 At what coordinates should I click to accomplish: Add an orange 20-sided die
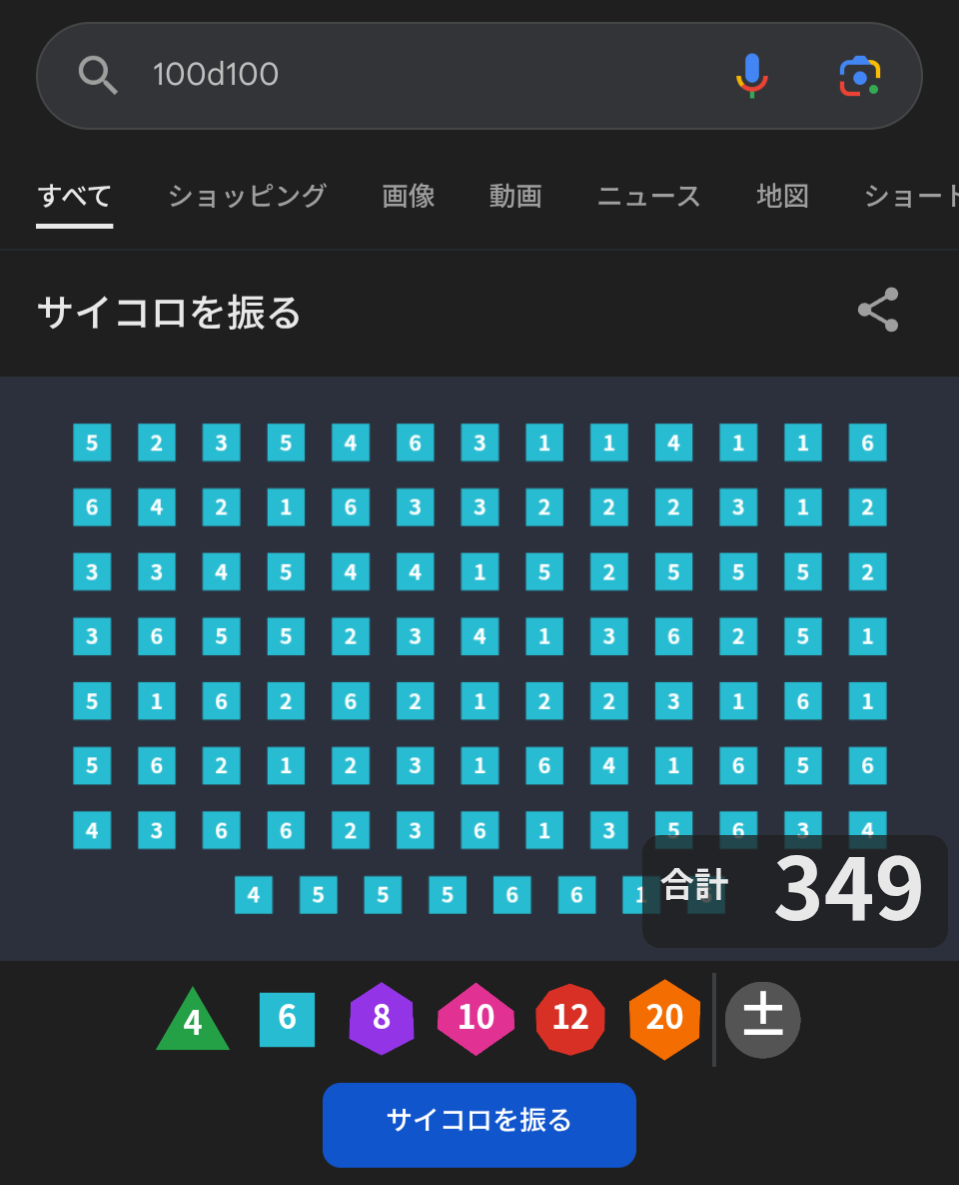pos(664,1019)
